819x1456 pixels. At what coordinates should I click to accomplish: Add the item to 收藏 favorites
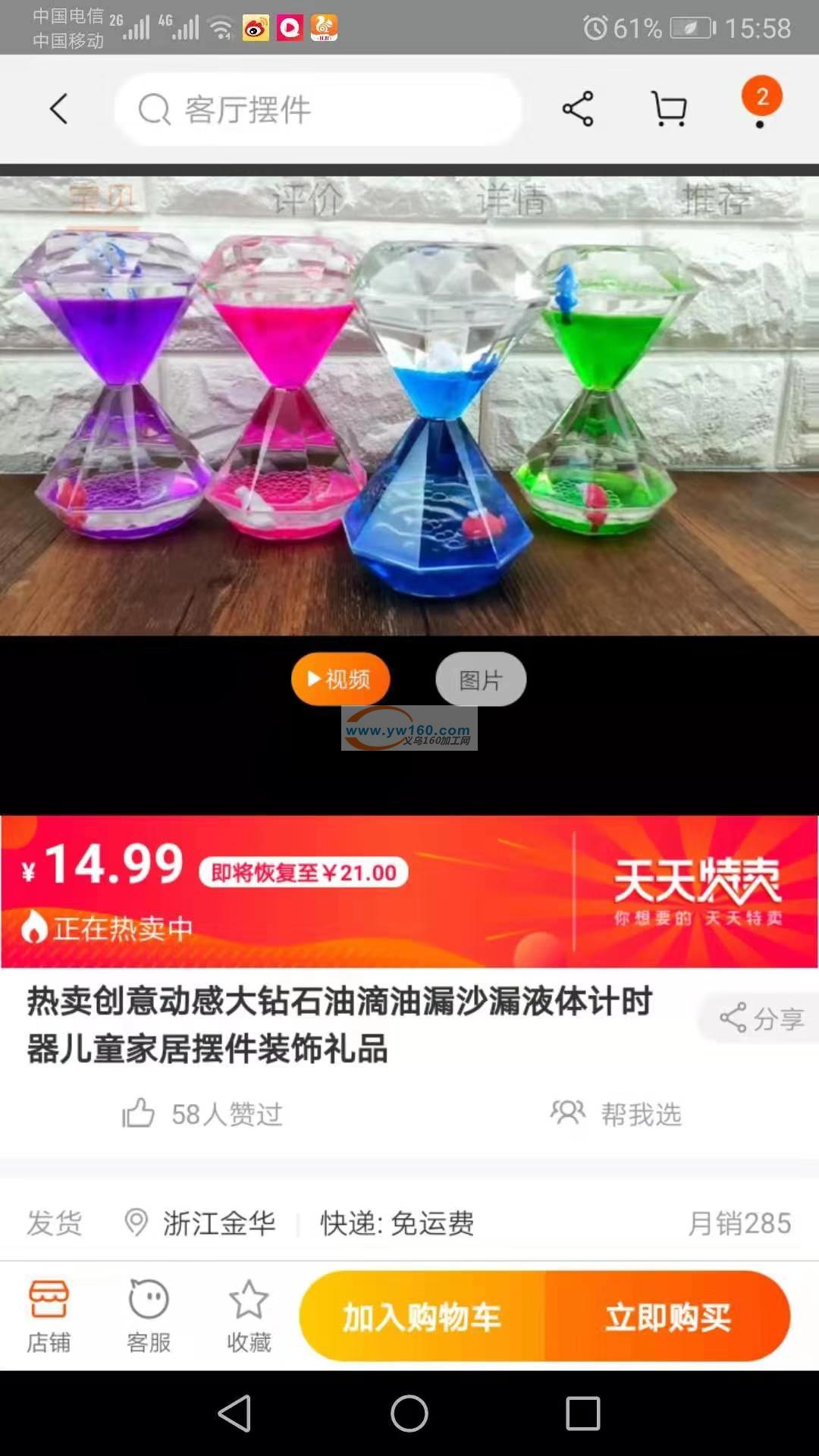(x=249, y=1316)
